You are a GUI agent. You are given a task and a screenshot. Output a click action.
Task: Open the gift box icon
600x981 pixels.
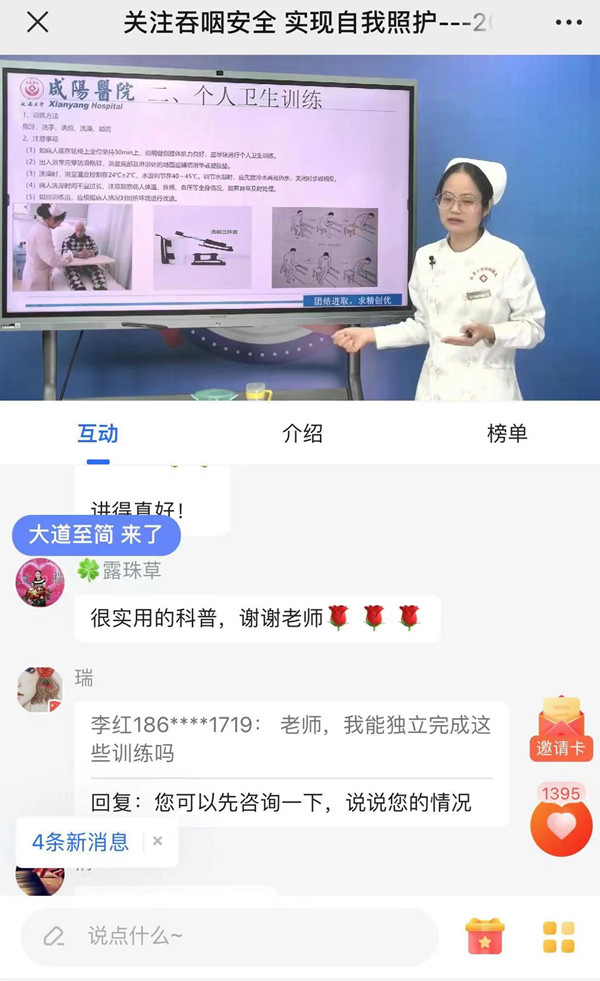(x=485, y=936)
